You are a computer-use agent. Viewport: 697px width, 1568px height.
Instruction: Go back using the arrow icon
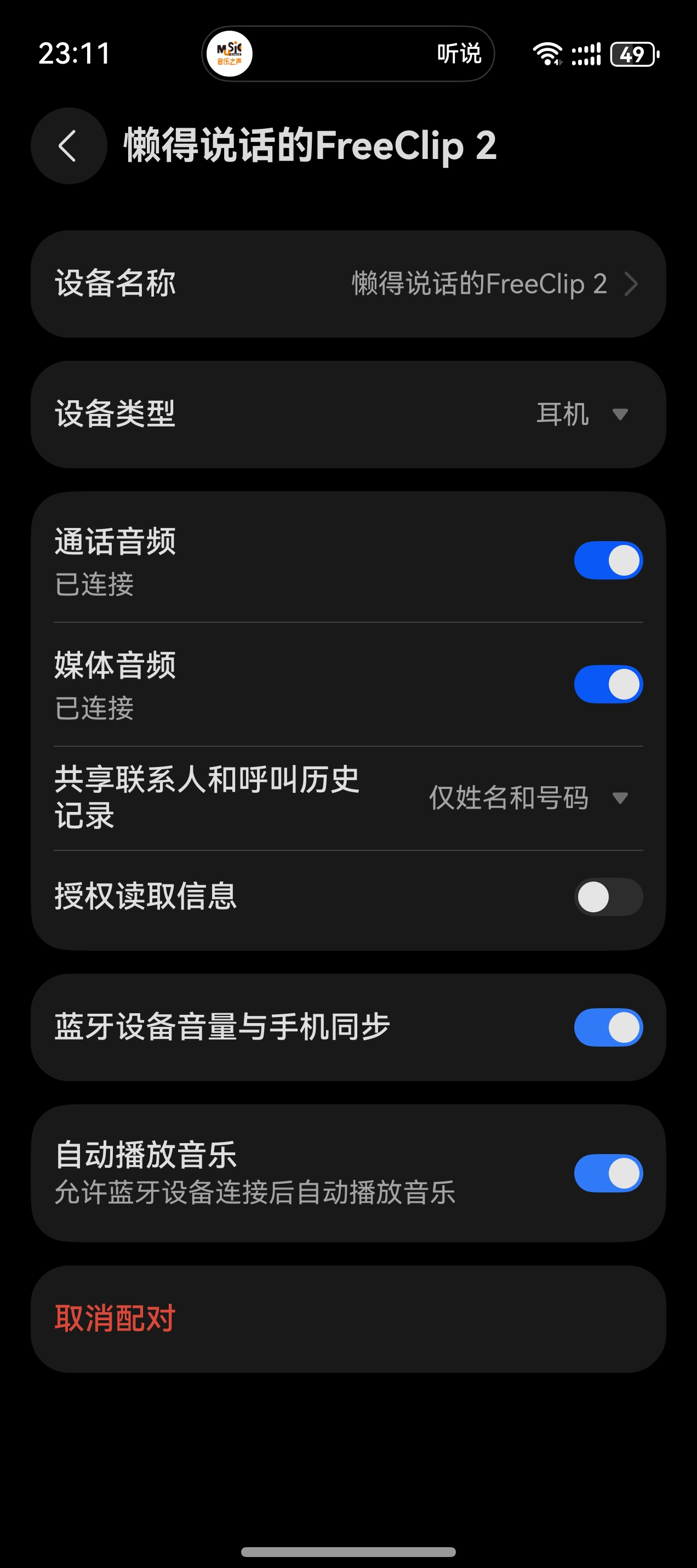pyautogui.click(x=68, y=146)
